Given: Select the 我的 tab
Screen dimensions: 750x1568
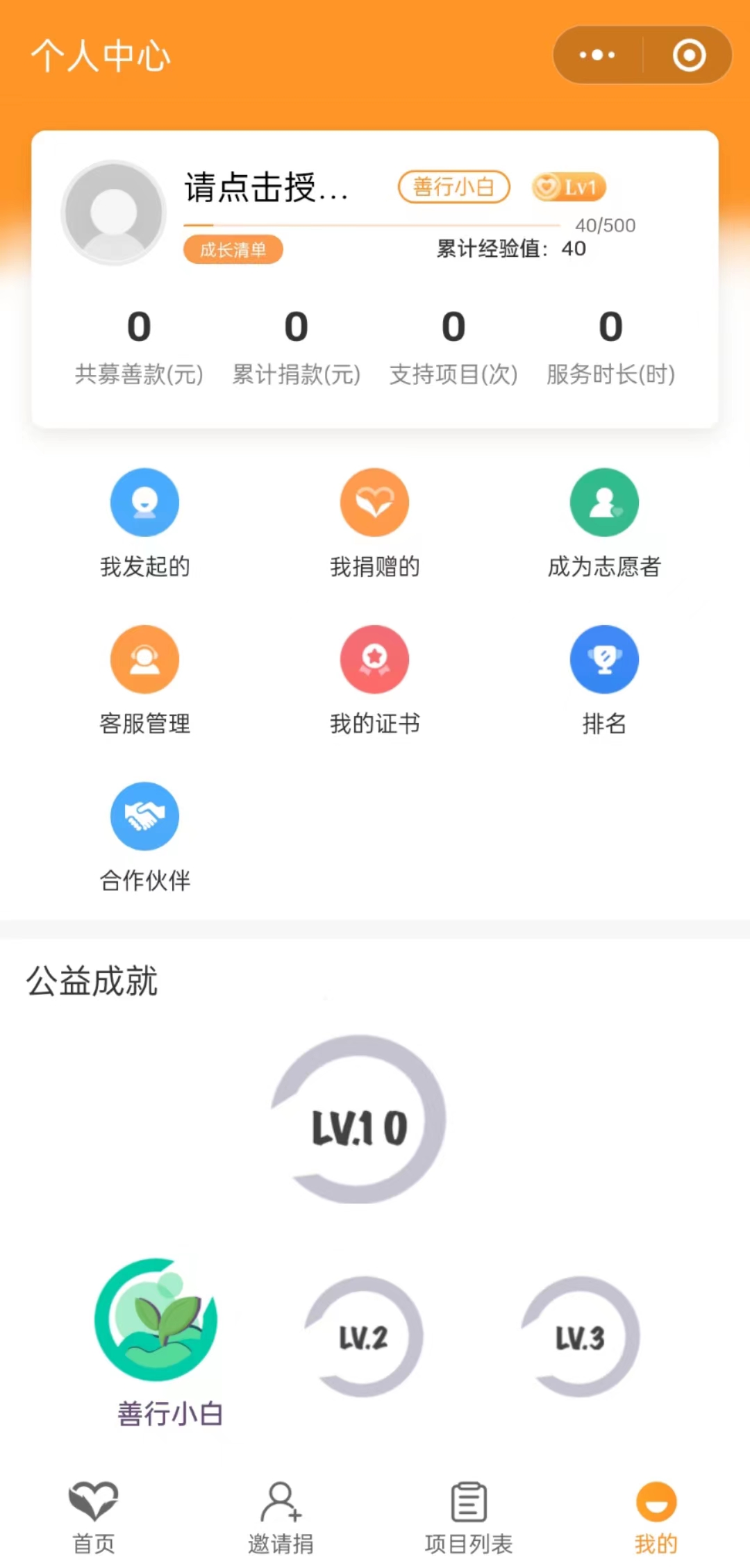Looking at the screenshot, I should coord(656,1517).
